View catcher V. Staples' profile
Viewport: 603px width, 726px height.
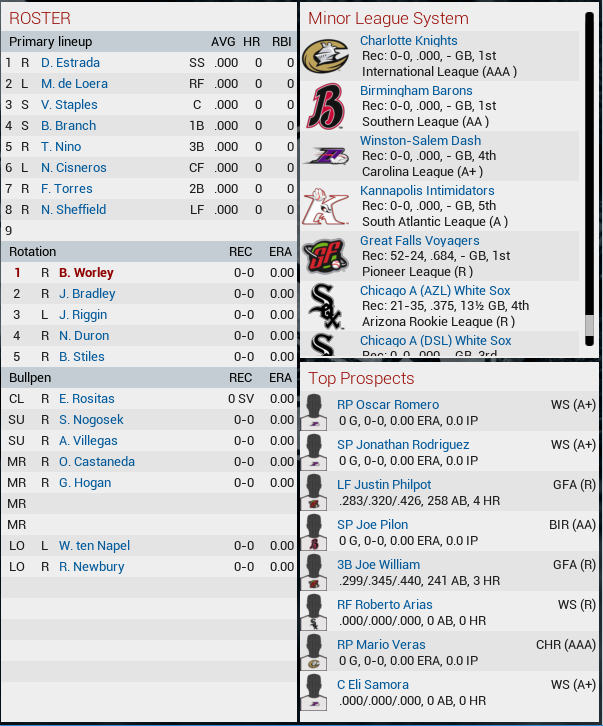click(69, 105)
